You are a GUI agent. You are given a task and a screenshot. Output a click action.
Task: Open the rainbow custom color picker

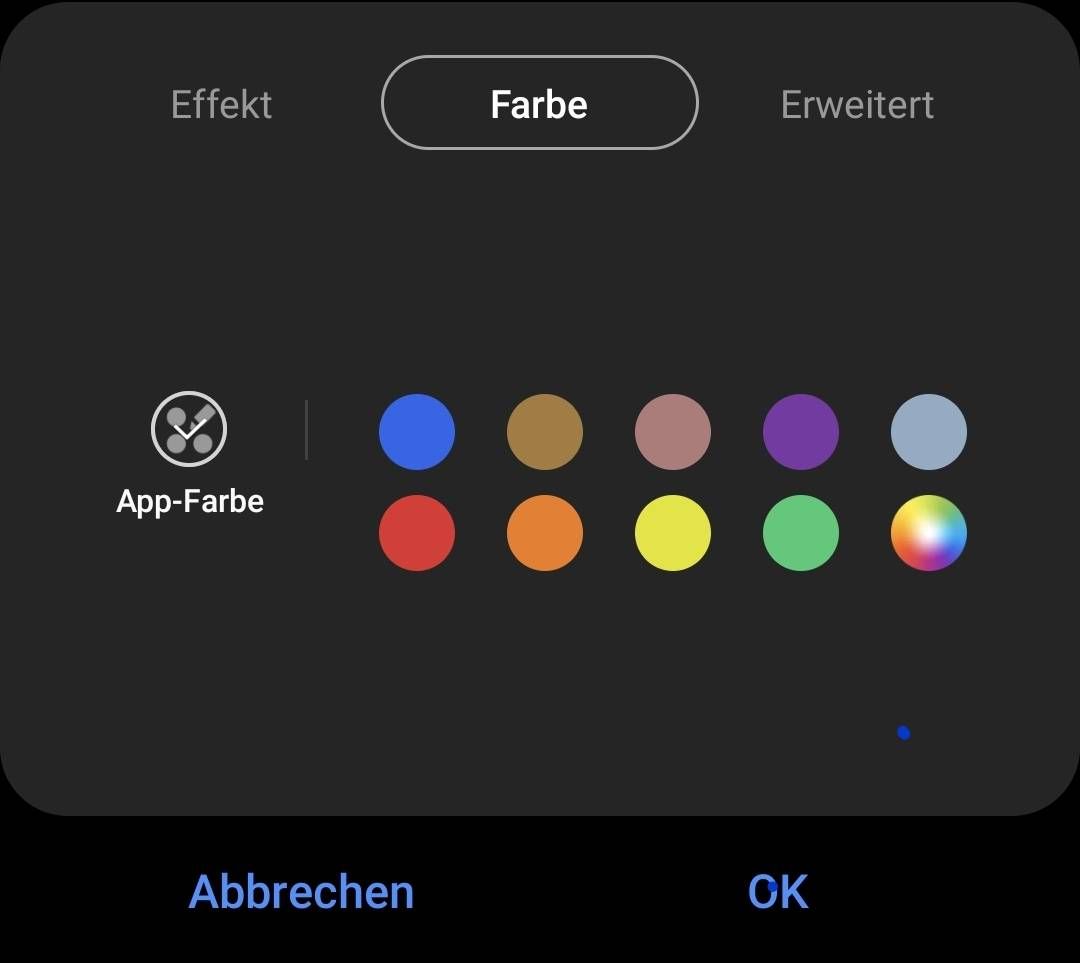pos(929,533)
